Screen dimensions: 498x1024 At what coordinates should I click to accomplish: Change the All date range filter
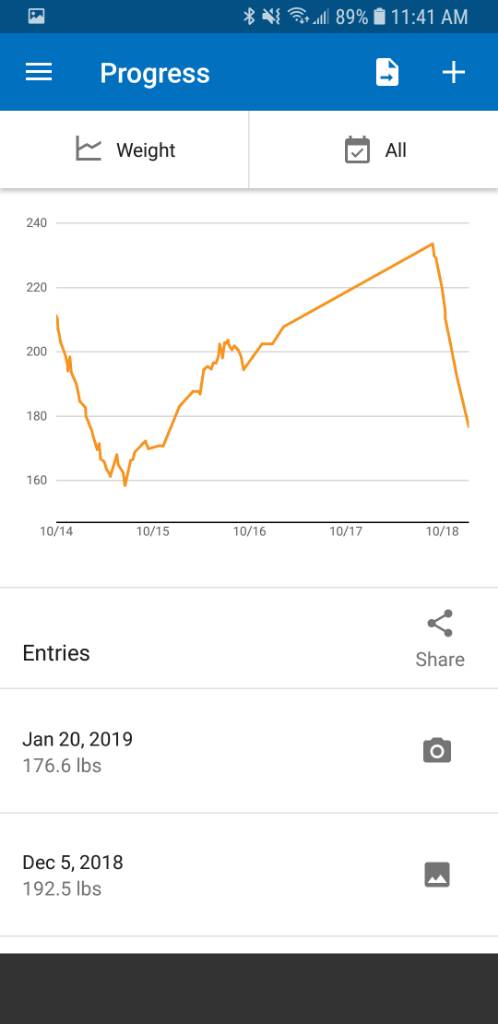[374, 150]
